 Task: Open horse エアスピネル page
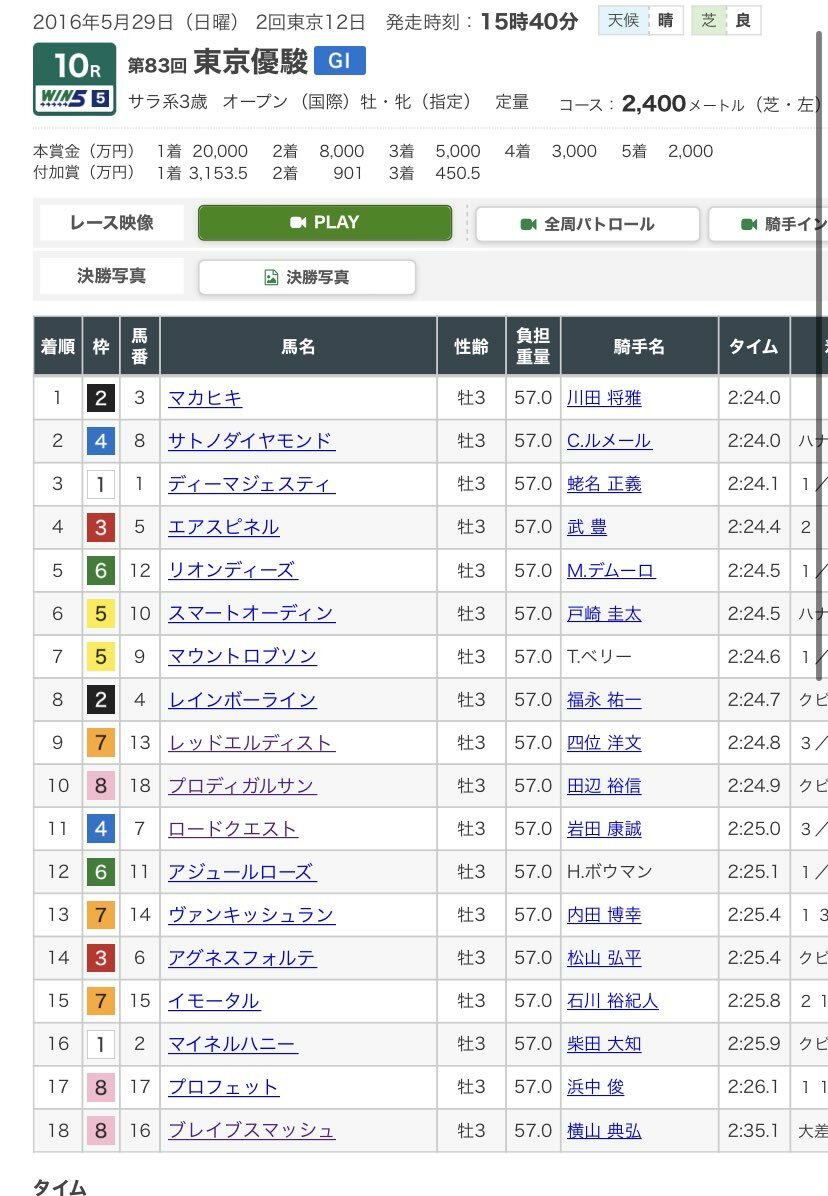point(223,527)
